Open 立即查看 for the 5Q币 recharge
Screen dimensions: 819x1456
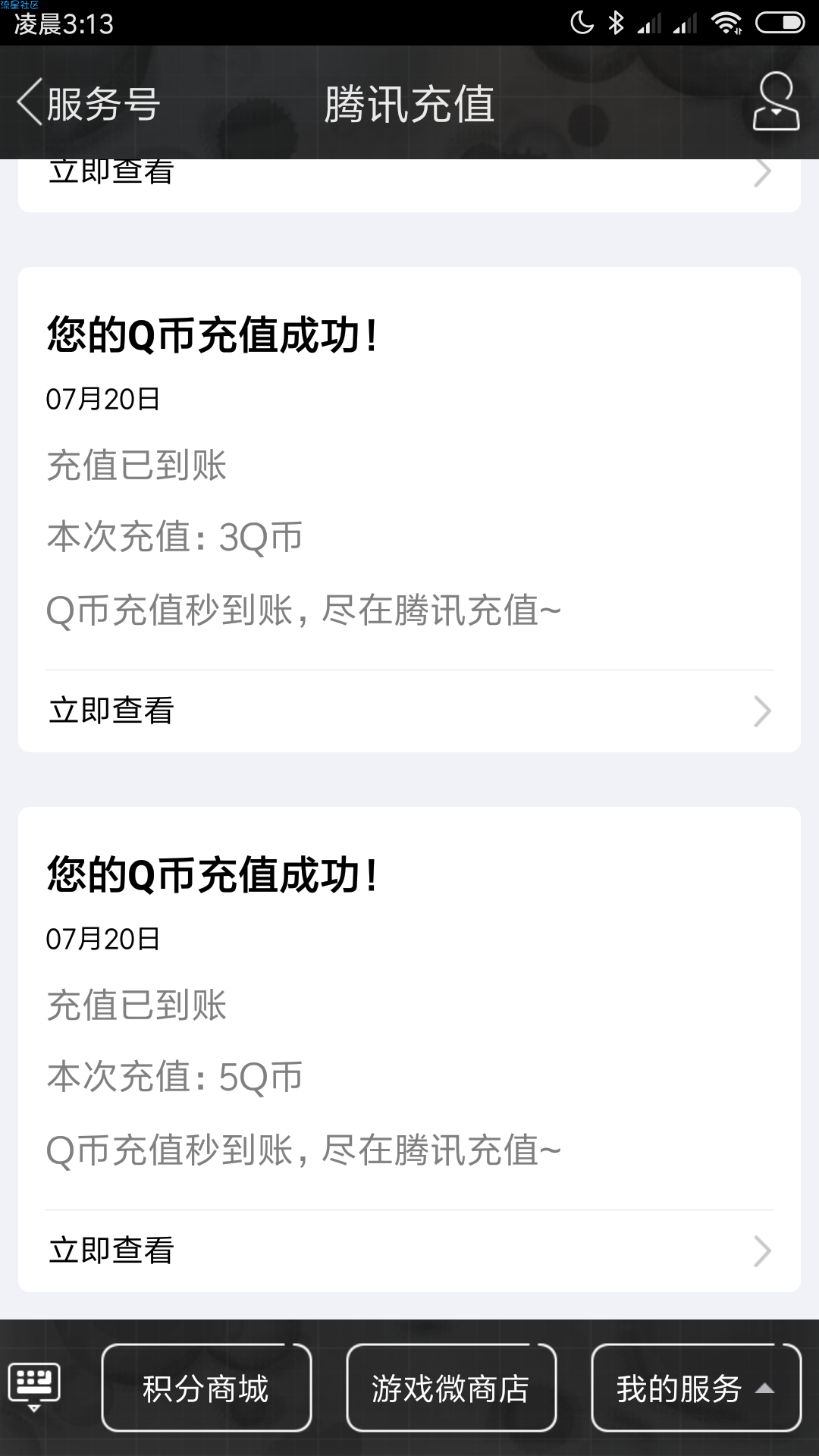coord(409,1251)
